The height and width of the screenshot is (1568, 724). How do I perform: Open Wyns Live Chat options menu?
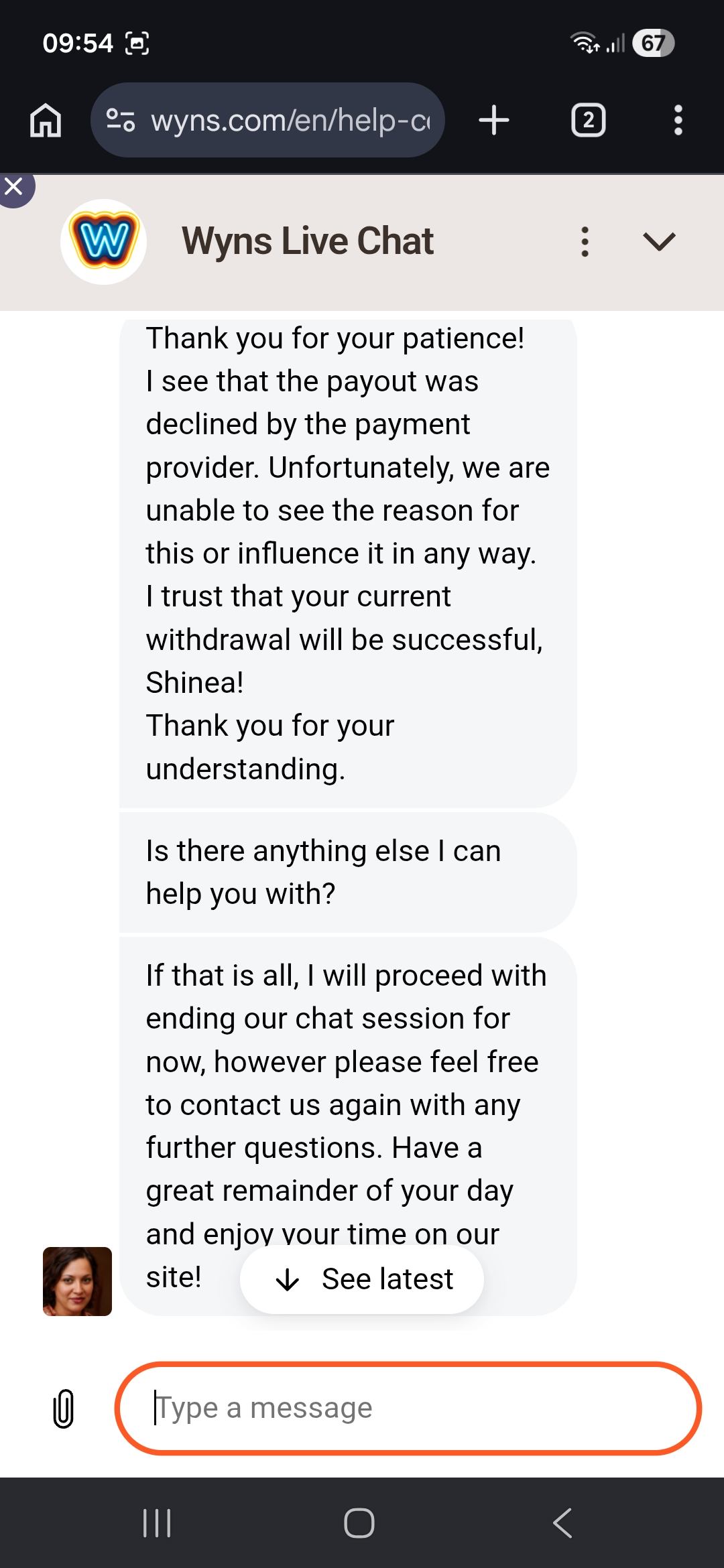click(x=585, y=241)
